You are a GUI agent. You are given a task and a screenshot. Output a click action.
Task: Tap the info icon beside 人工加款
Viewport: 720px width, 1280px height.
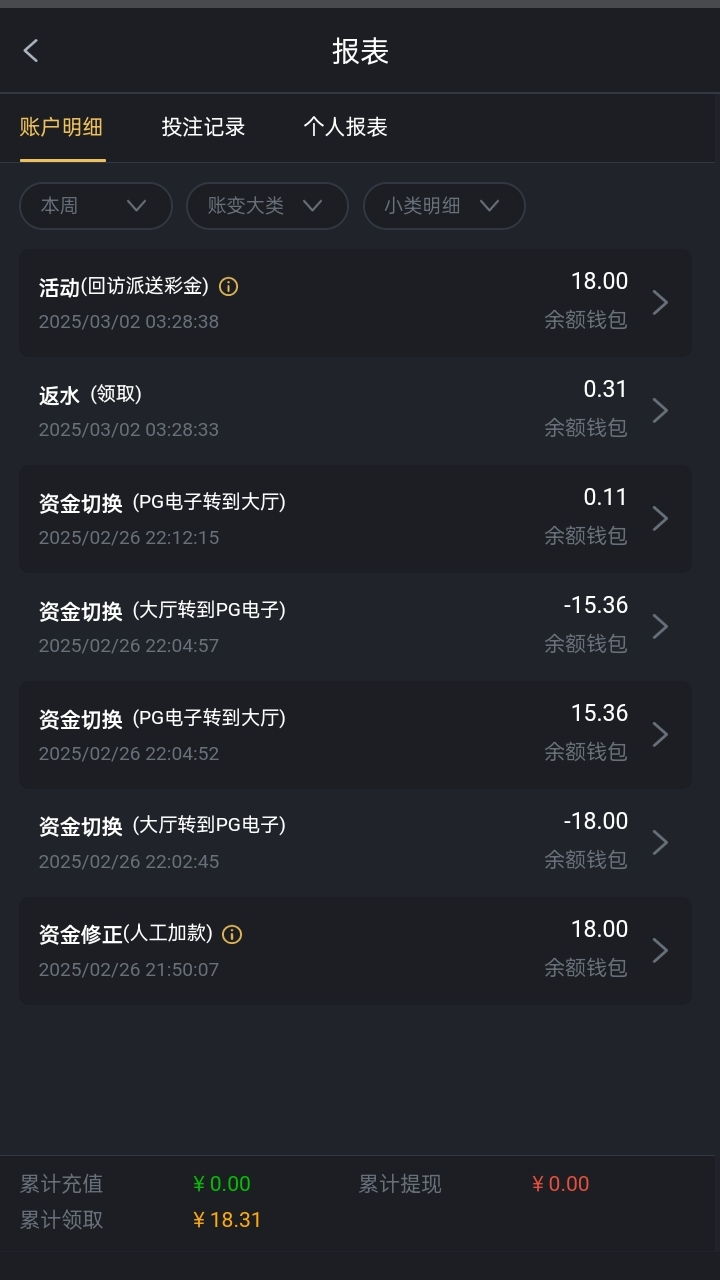pos(232,935)
